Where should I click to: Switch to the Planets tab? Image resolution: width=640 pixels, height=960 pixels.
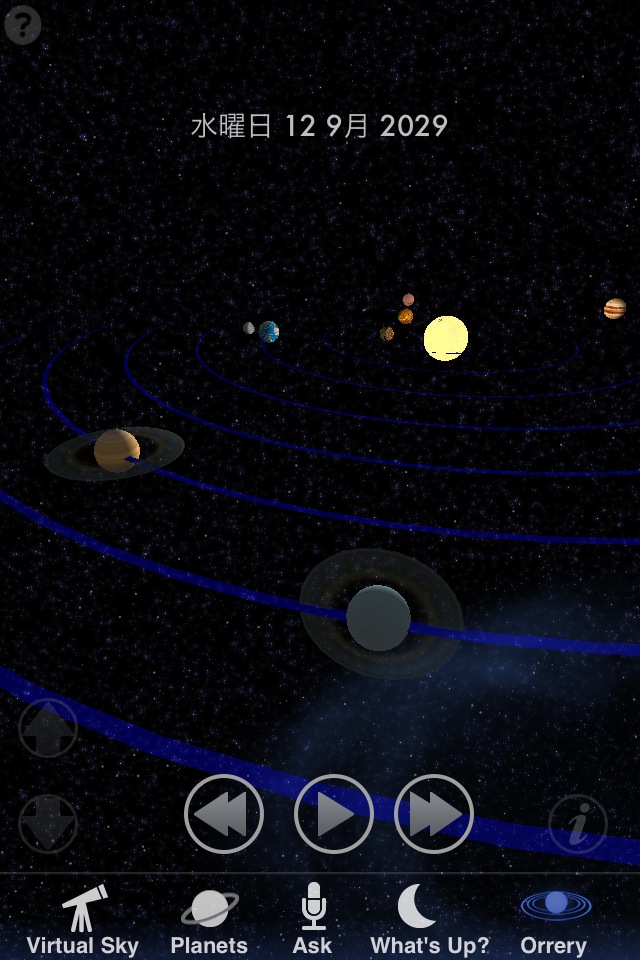pyautogui.click(x=209, y=918)
